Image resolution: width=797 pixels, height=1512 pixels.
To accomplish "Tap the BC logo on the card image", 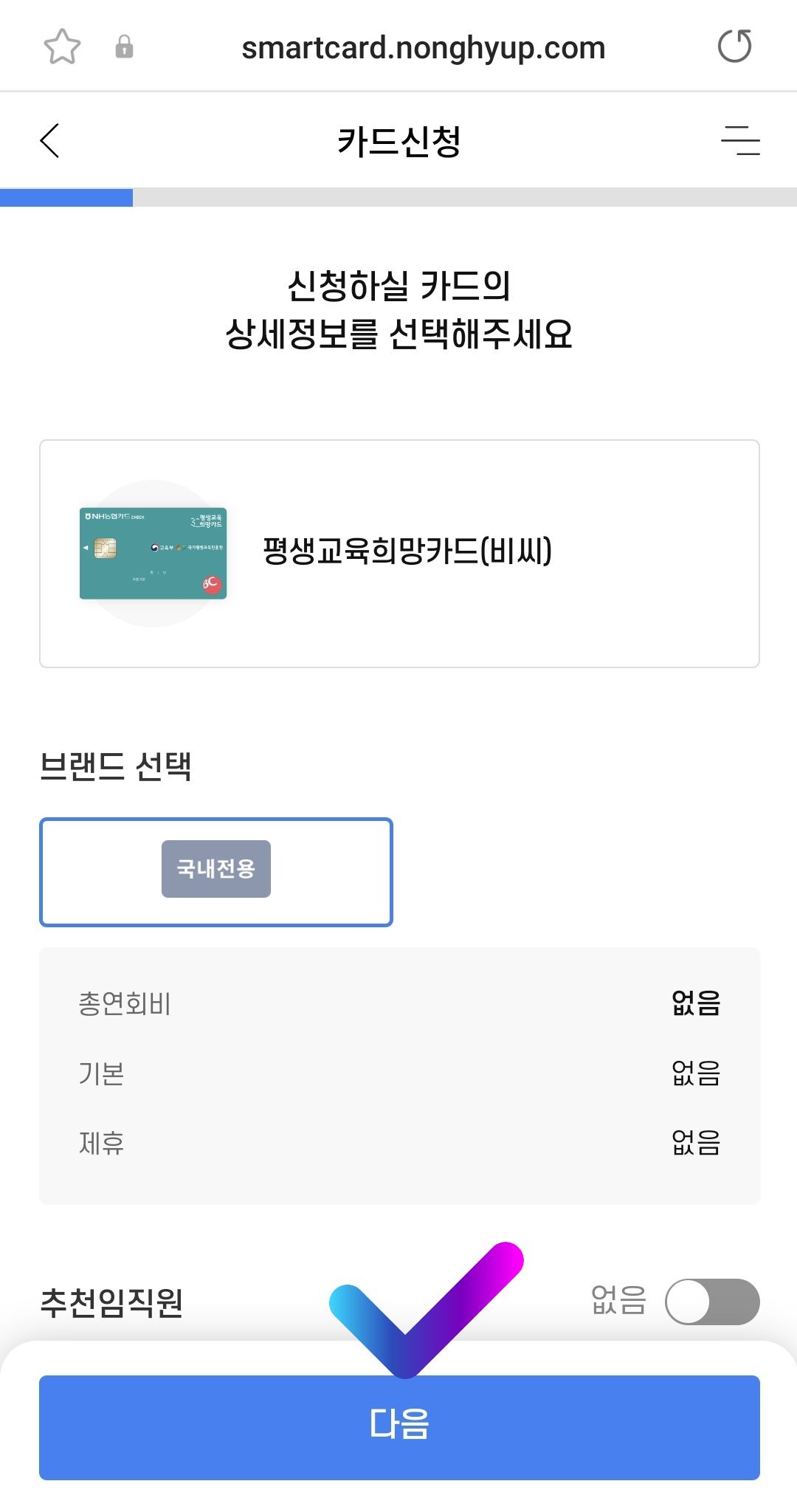I will [x=210, y=583].
